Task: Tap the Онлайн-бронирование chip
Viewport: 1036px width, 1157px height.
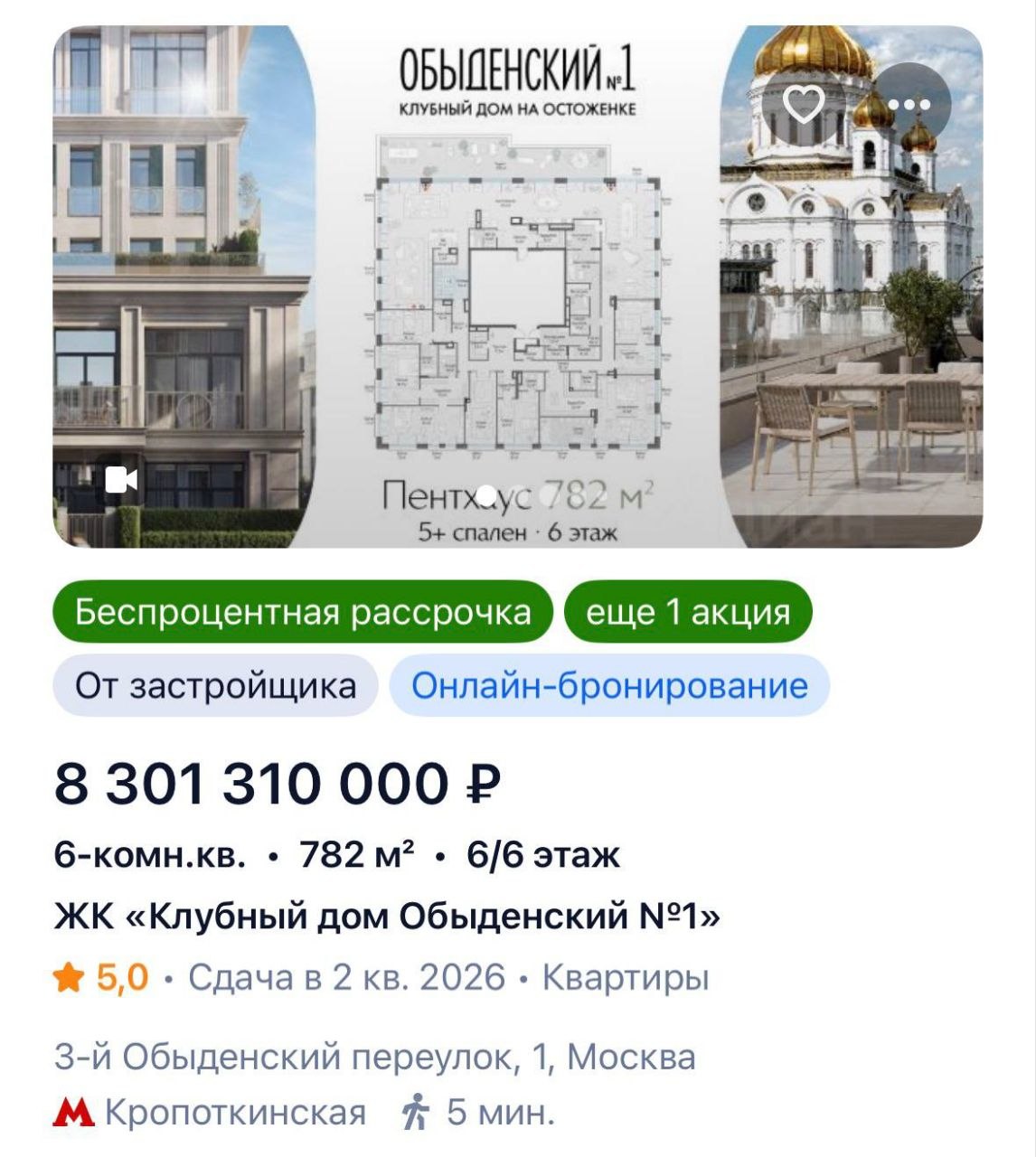Action: tap(609, 685)
